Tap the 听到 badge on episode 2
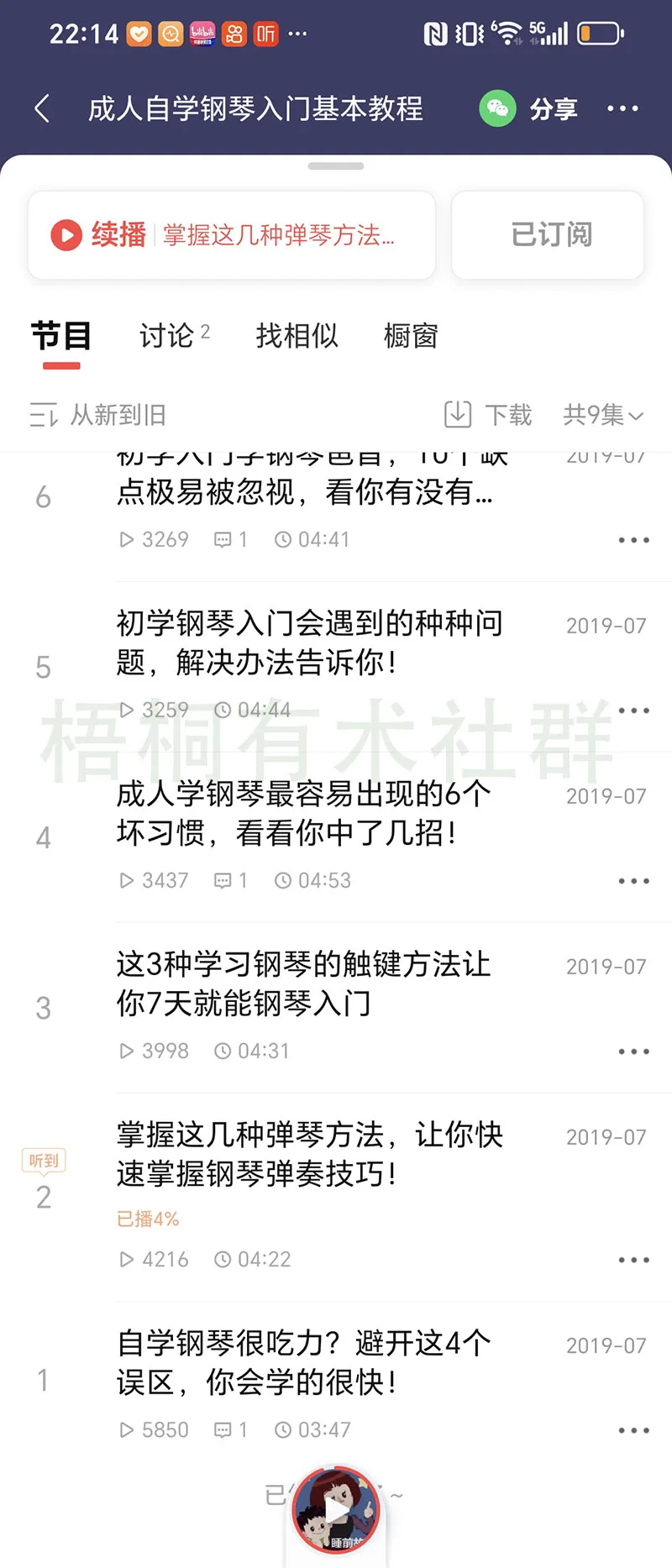Viewport: 672px width, 1568px height. (43, 1161)
